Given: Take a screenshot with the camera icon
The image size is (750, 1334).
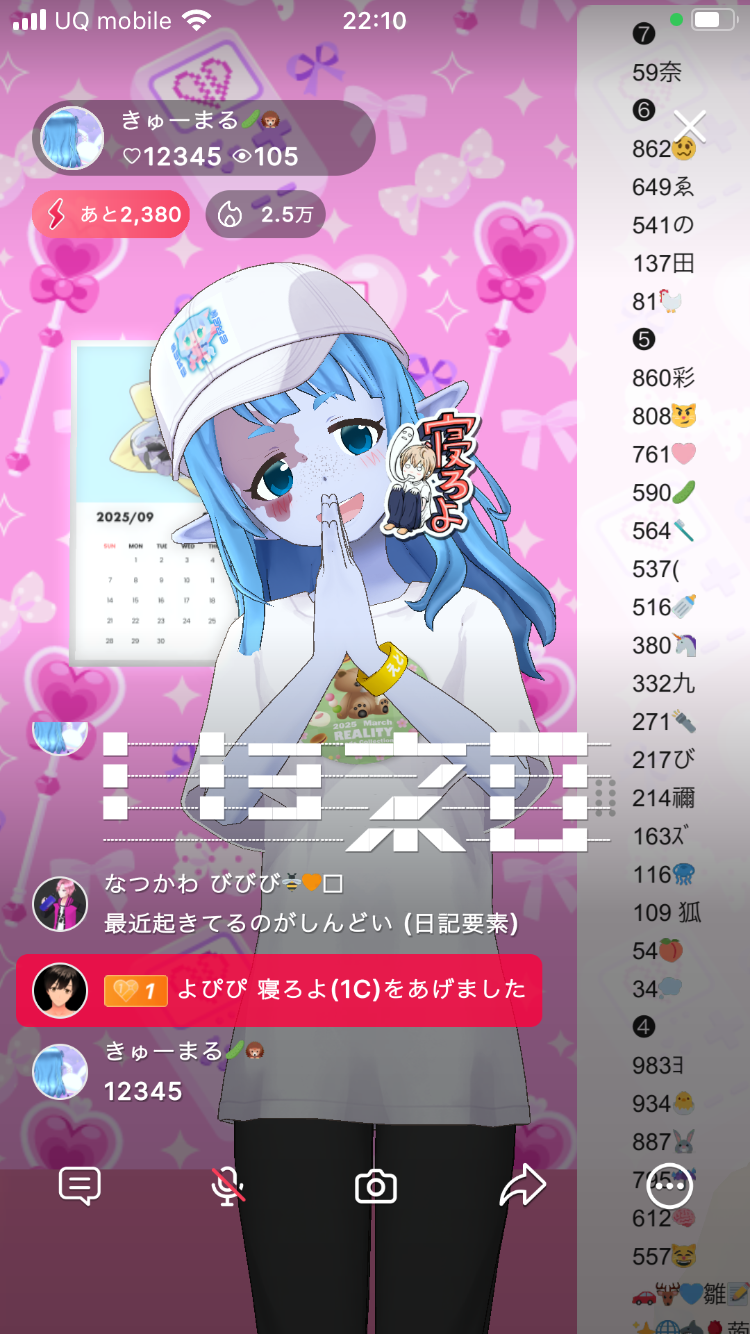Looking at the screenshot, I should pos(376,1186).
